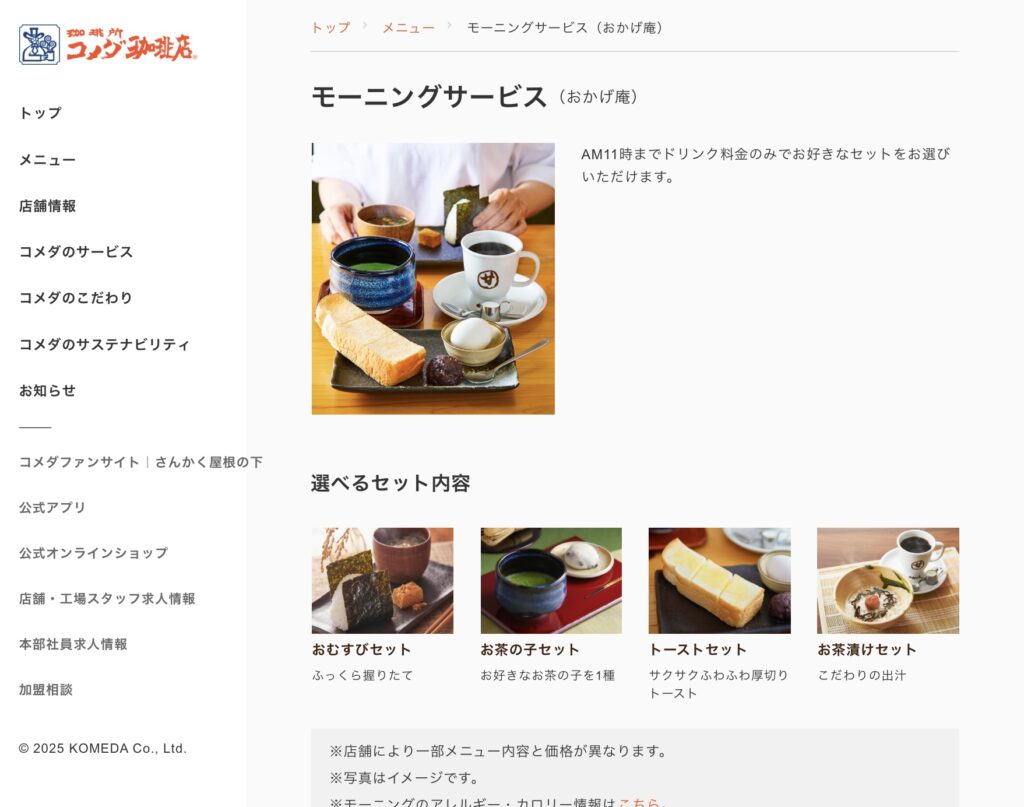Visit 公式オンラインショップ
The image size is (1024, 807).
coord(93,553)
